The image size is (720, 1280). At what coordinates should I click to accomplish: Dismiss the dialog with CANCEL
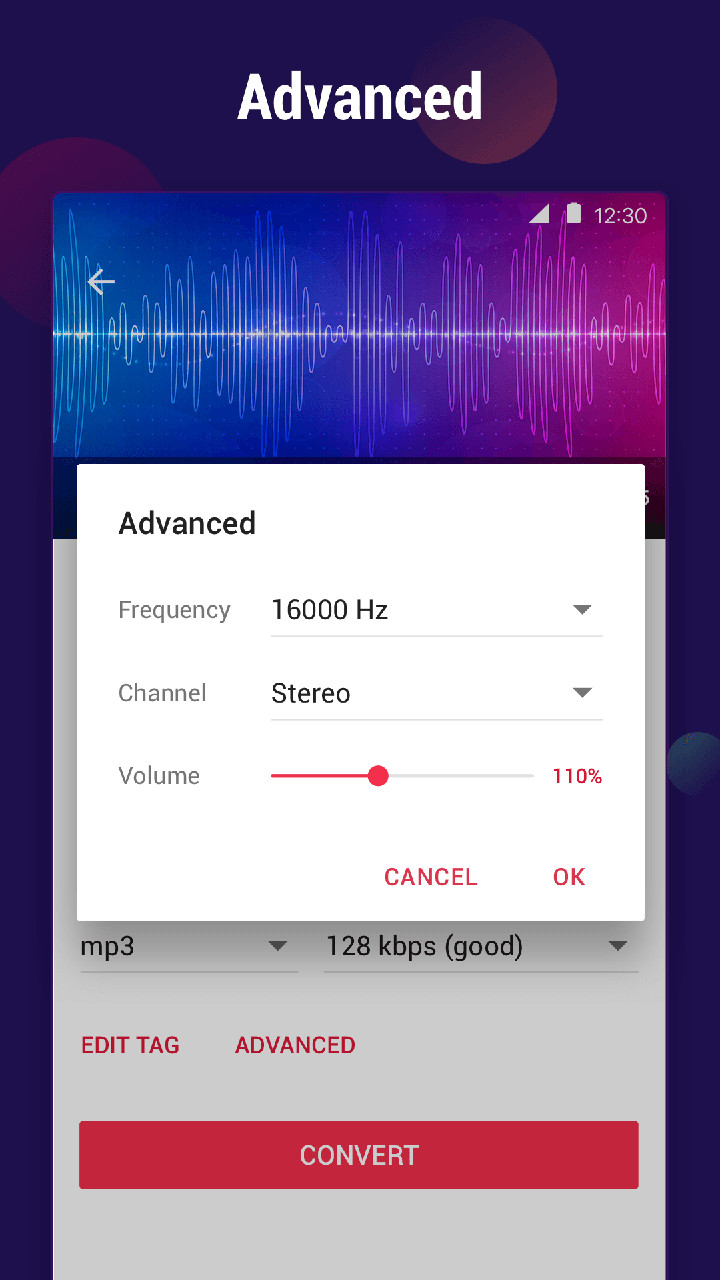coord(430,877)
